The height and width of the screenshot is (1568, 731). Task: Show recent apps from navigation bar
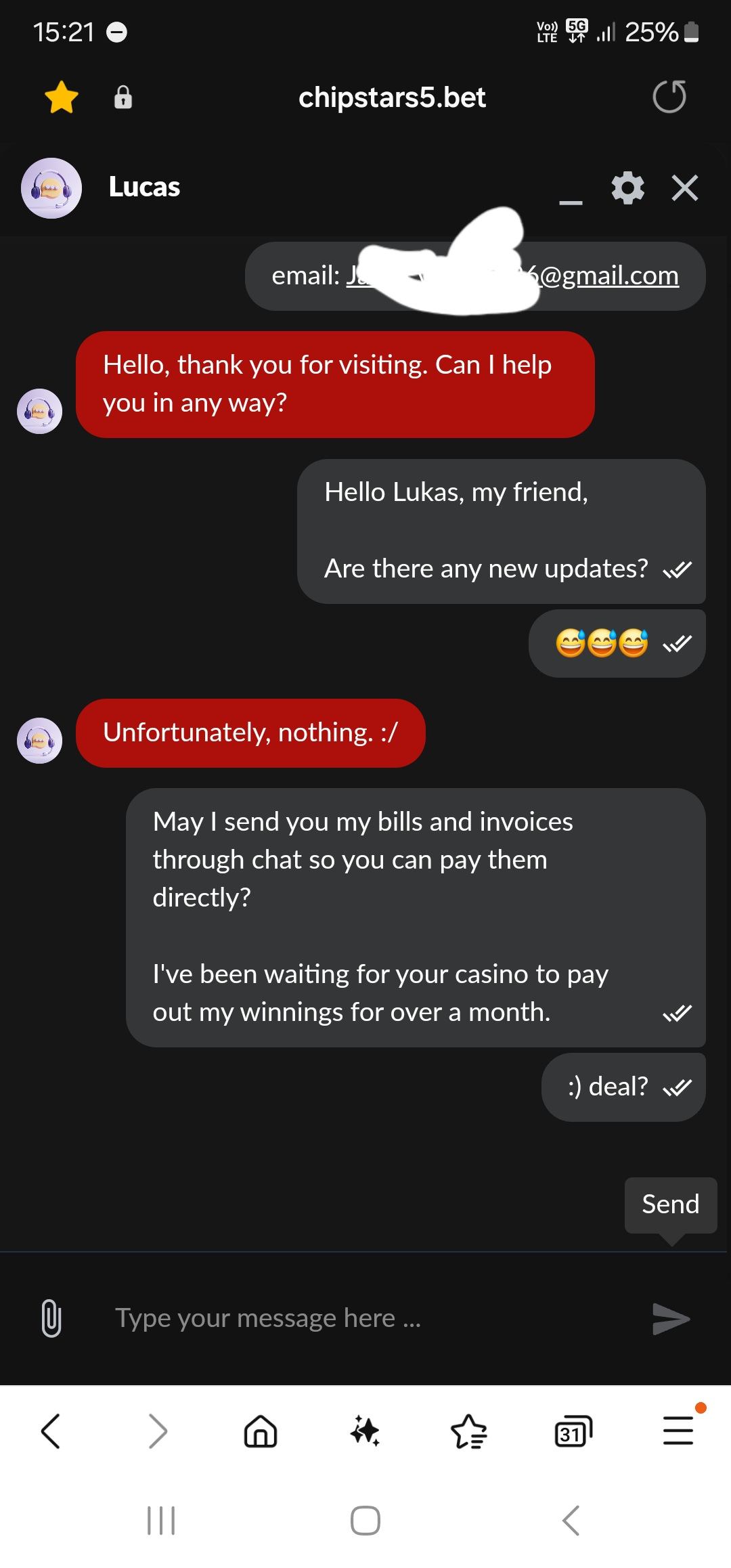pos(161,1521)
